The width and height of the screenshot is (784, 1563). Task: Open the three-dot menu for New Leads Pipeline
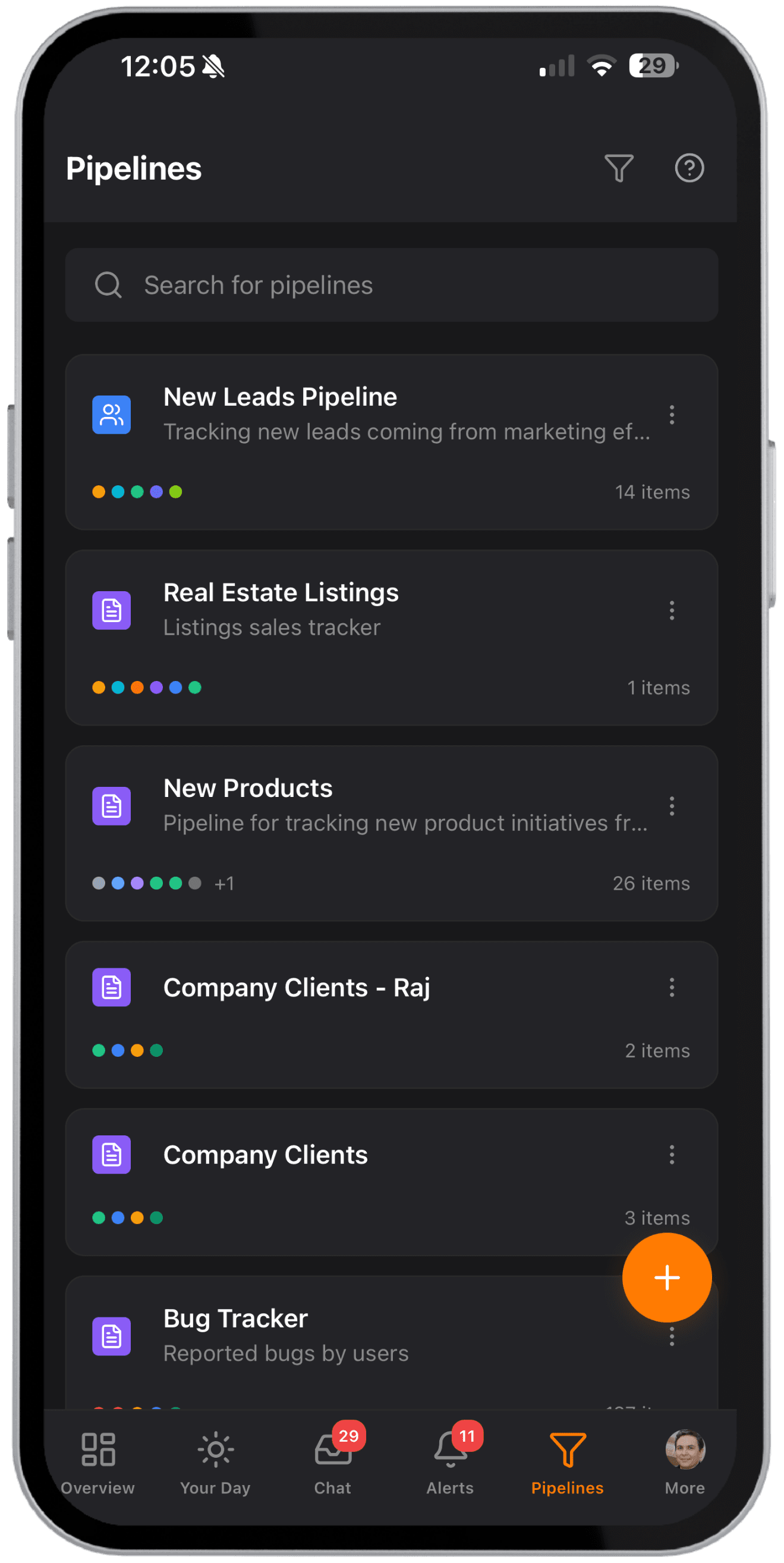[672, 415]
